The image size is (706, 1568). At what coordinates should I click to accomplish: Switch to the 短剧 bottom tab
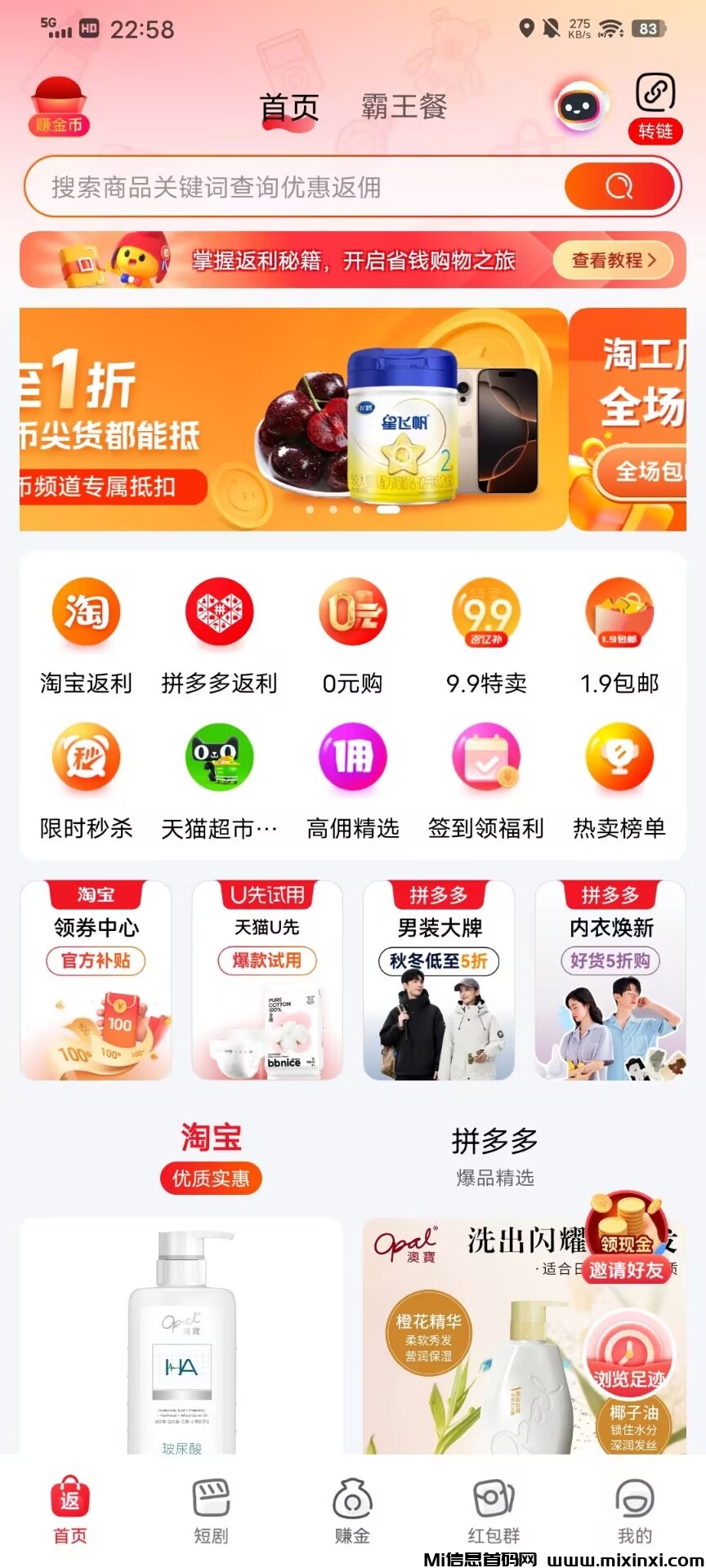pyautogui.click(x=211, y=1511)
